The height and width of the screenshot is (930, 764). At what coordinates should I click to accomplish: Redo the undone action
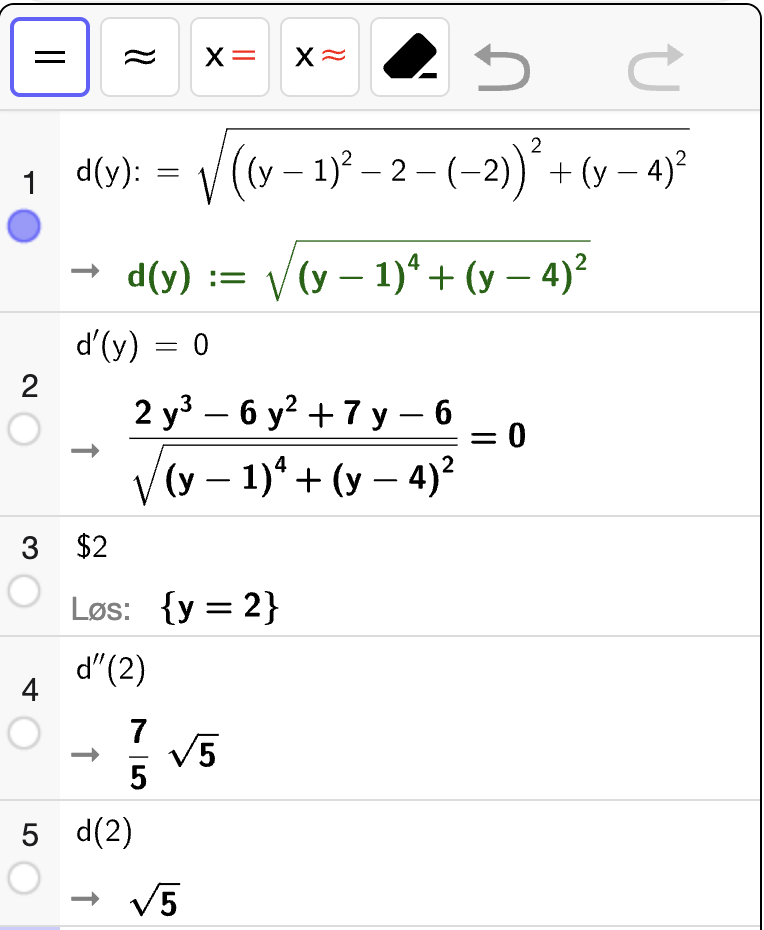coord(655,68)
